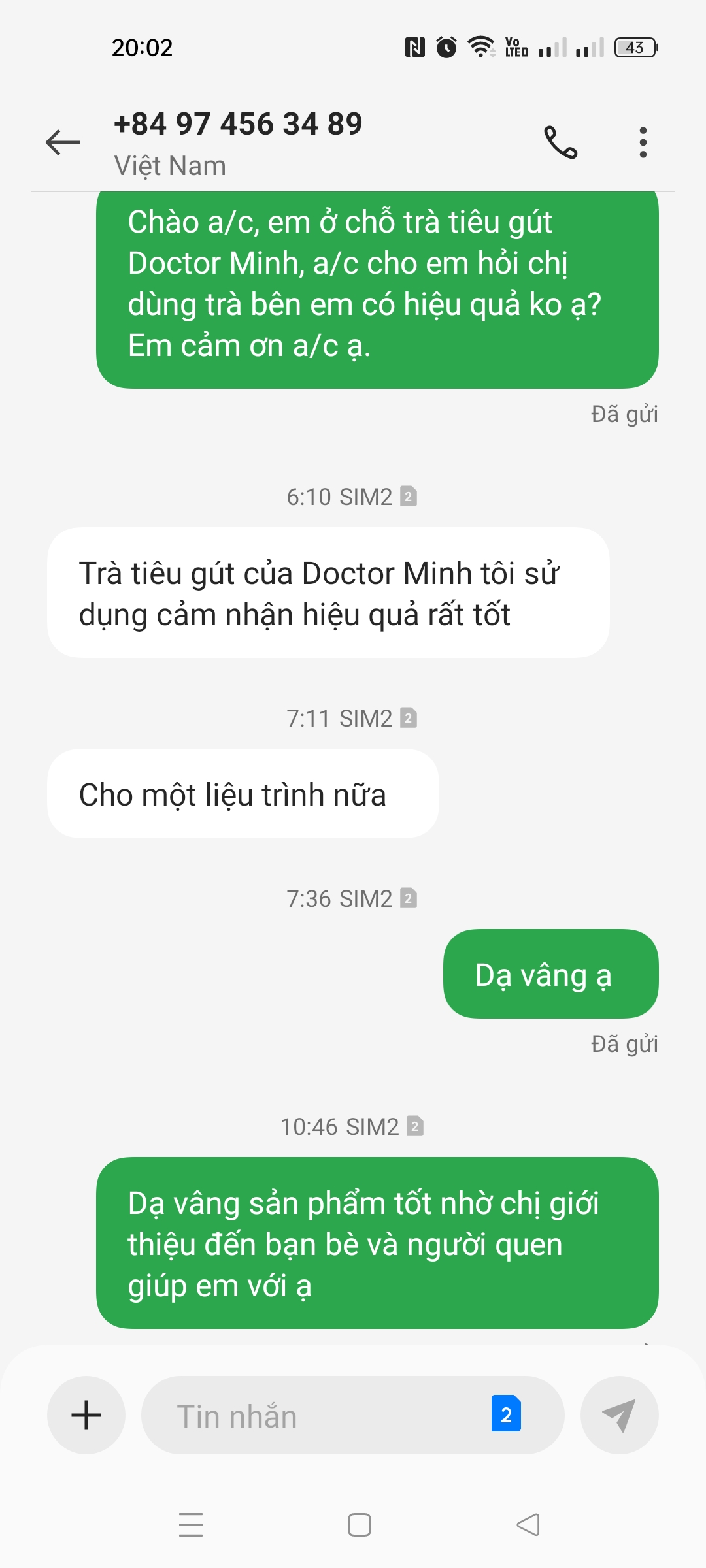Switch SIM using the blue SIM 2 icon
The image size is (706, 1568).
tap(506, 1414)
